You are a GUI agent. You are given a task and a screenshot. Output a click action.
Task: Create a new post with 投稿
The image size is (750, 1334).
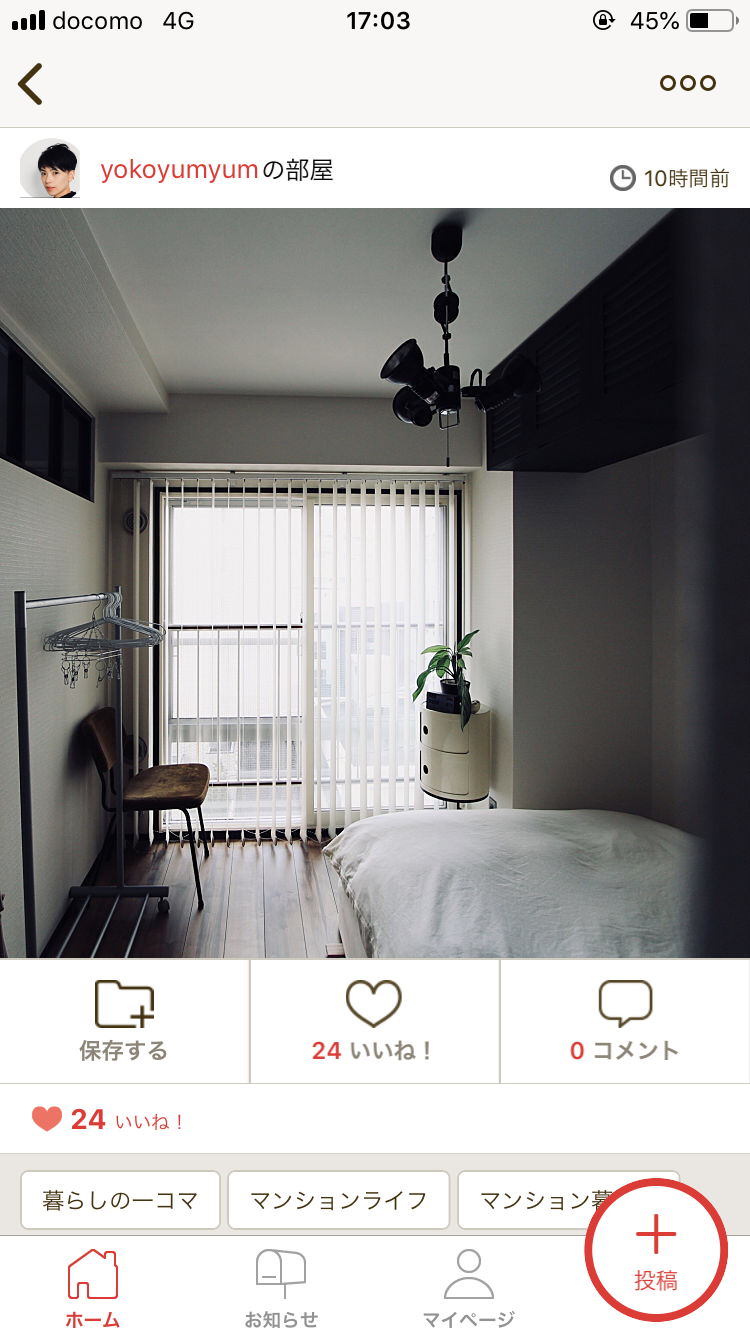[656, 1249]
